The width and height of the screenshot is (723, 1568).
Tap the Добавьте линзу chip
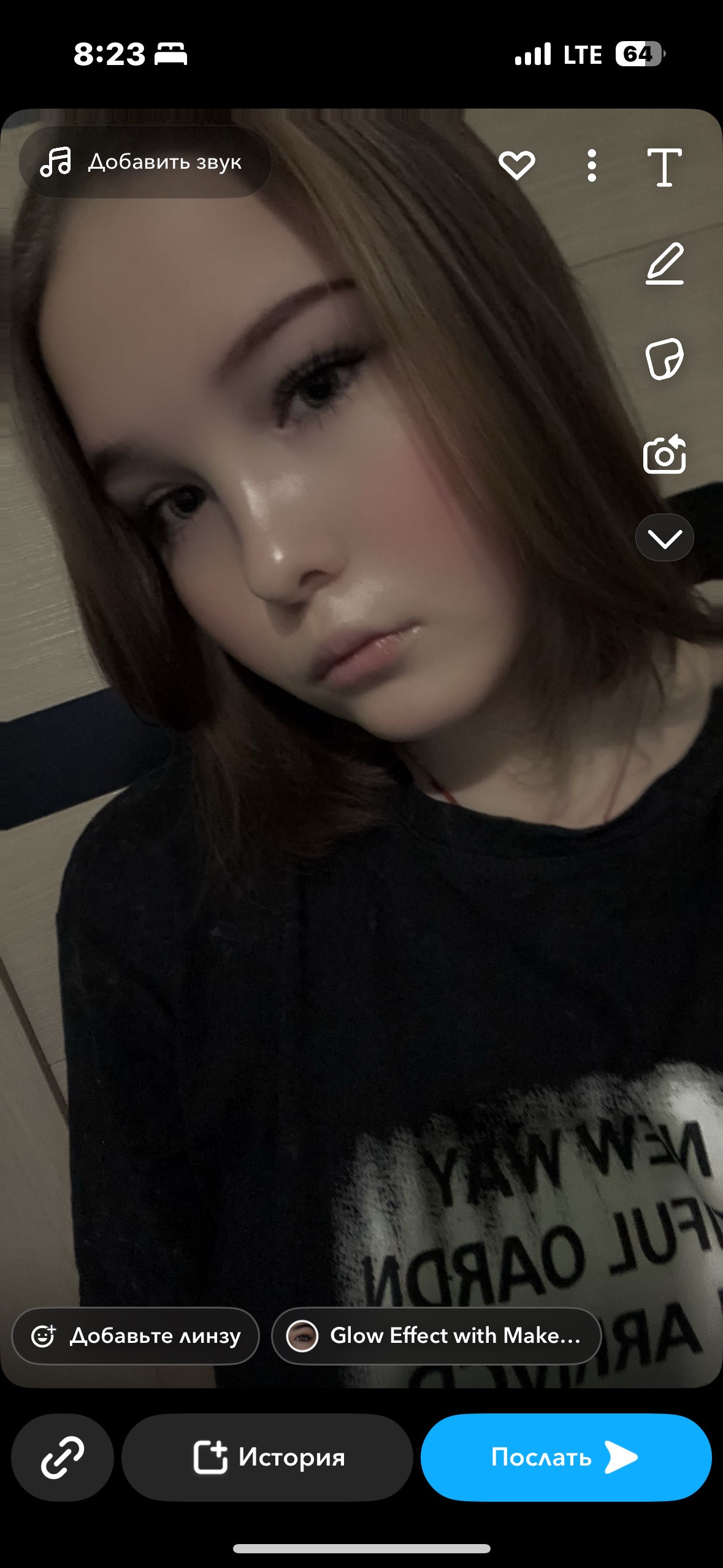pos(136,1336)
